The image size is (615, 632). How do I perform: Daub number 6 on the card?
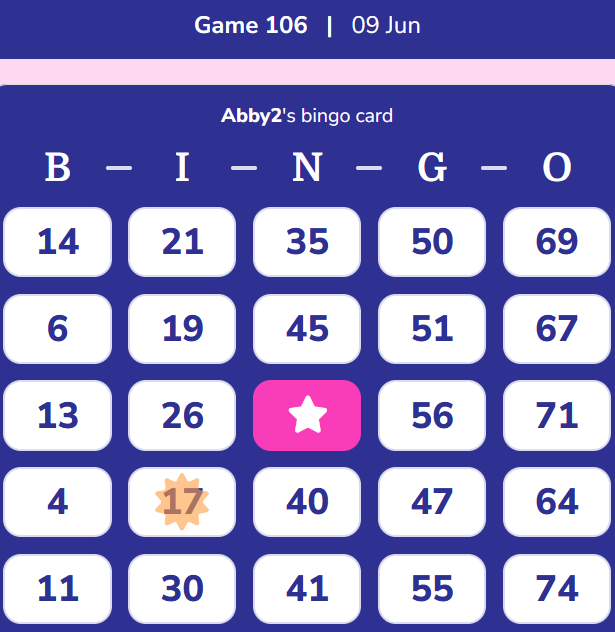(57, 329)
